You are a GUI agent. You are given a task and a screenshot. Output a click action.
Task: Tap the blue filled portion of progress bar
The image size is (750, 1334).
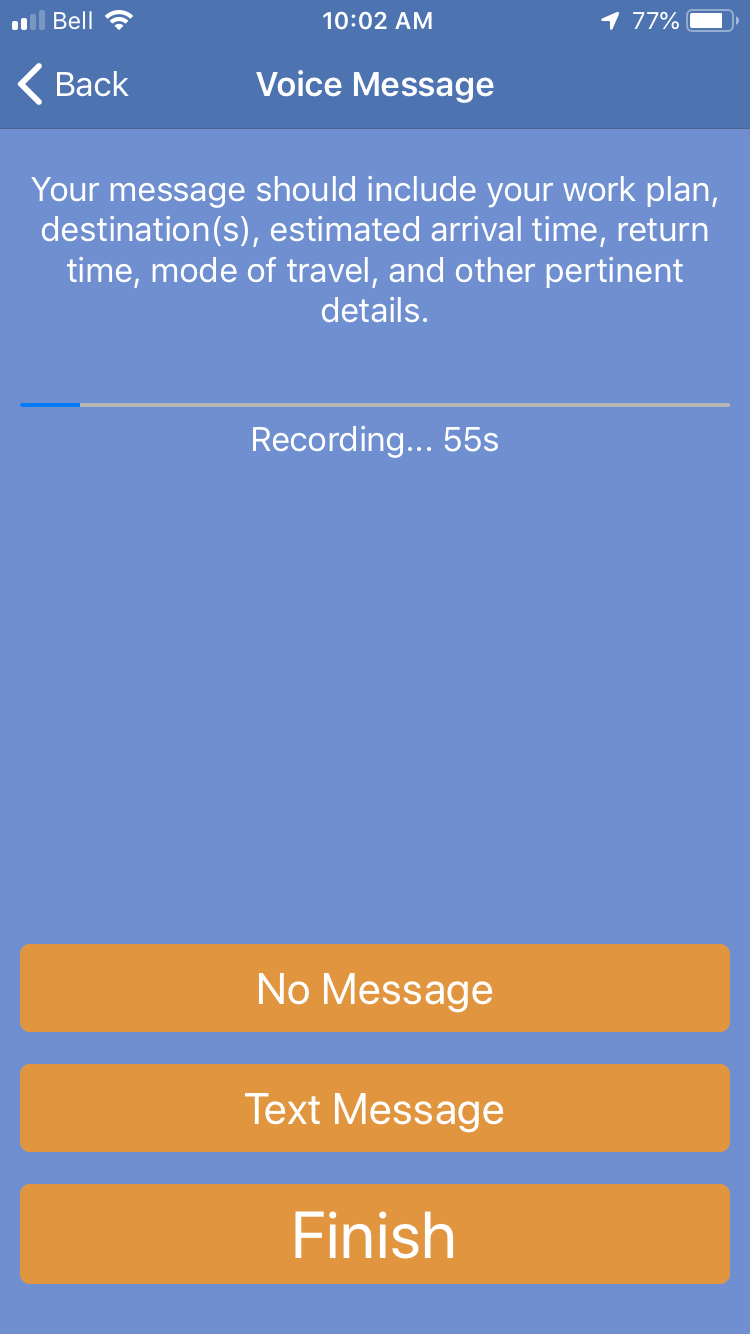click(50, 404)
